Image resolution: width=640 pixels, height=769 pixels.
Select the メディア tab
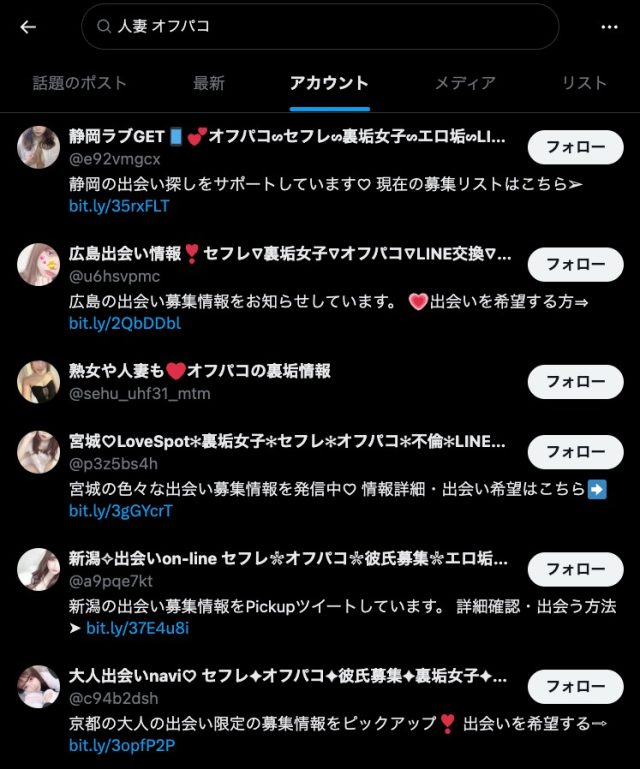coord(464,83)
